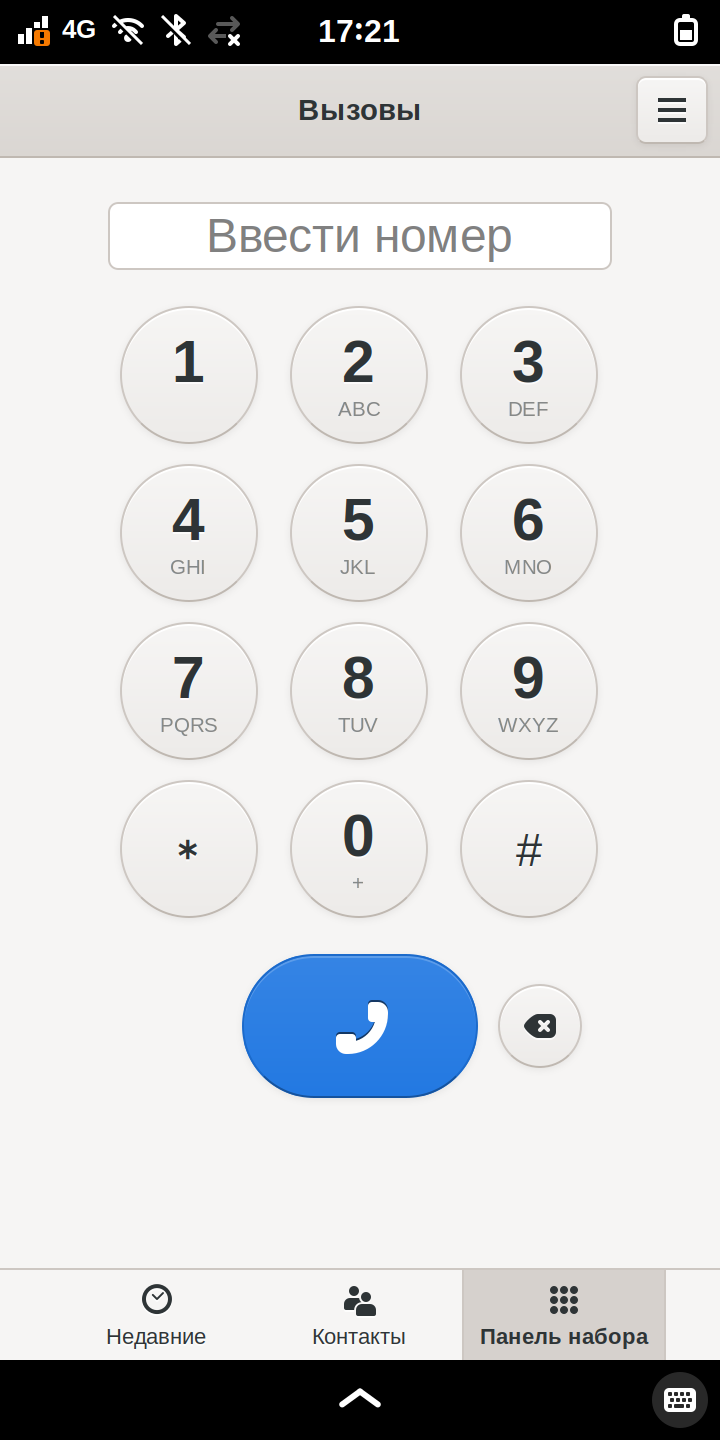
Task: Enter digit 9 WXYZ
Action: click(x=529, y=691)
